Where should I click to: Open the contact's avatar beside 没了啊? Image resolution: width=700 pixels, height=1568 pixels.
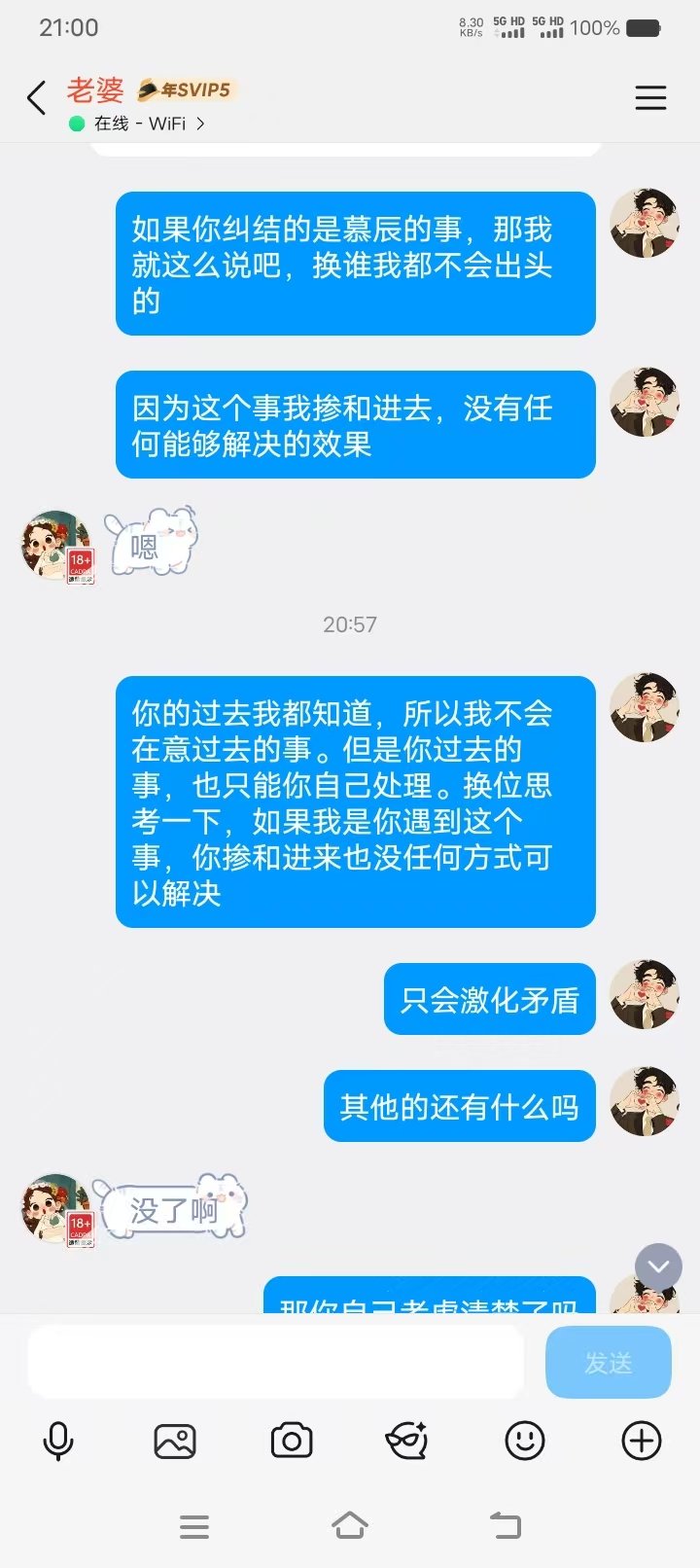pos(56,1209)
